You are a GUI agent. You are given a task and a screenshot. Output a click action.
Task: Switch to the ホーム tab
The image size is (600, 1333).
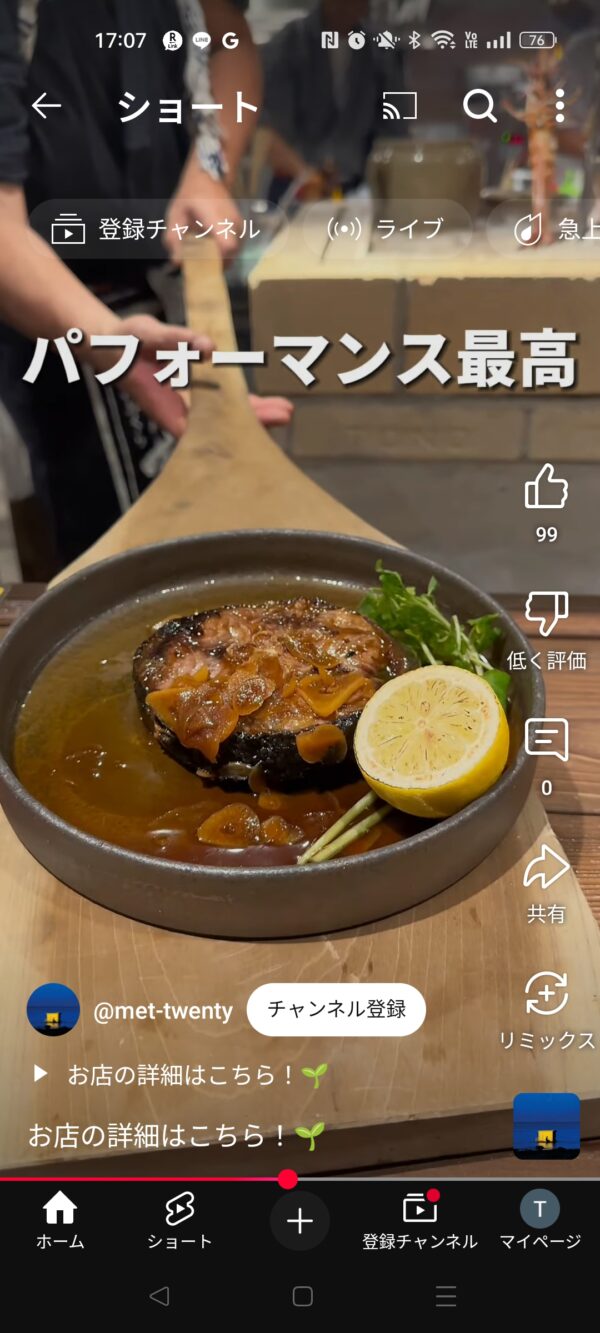(60, 1221)
